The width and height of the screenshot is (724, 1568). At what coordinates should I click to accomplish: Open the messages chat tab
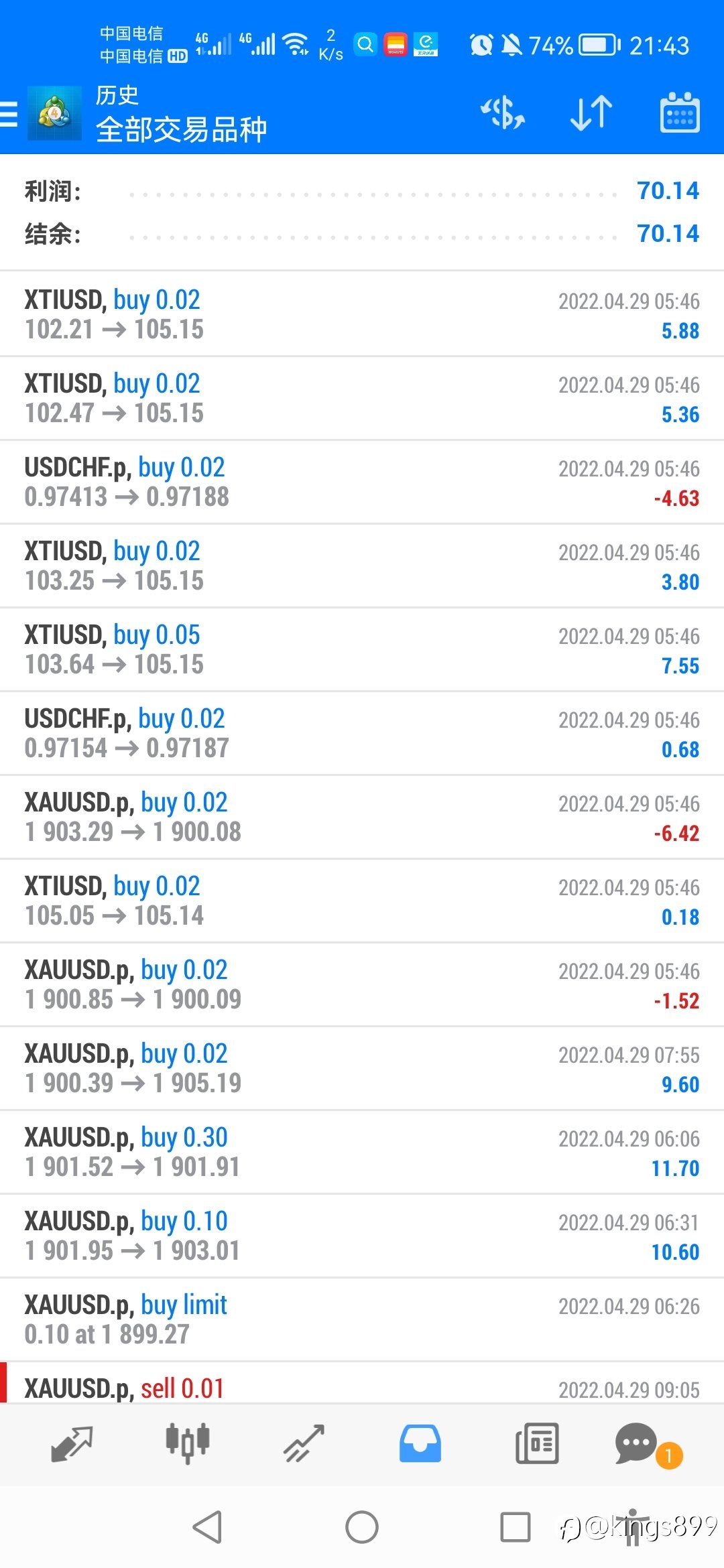(x=637, y=1443)
